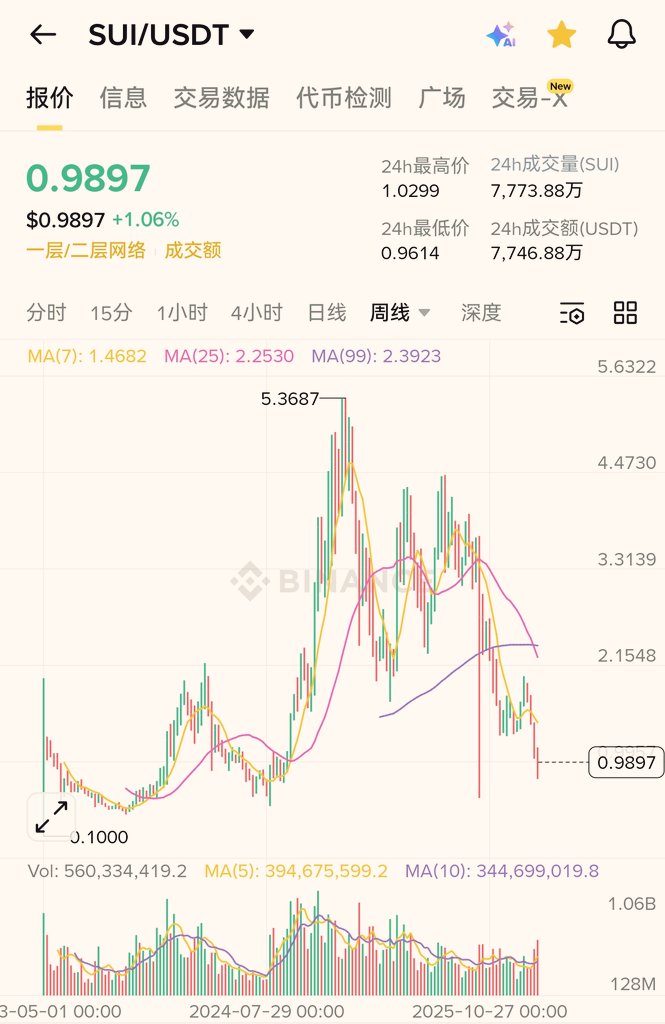The image size is (665, 1024).
Task: Select the 15分 chart interval
Action: pyautogui.click(x=110, y=313)
